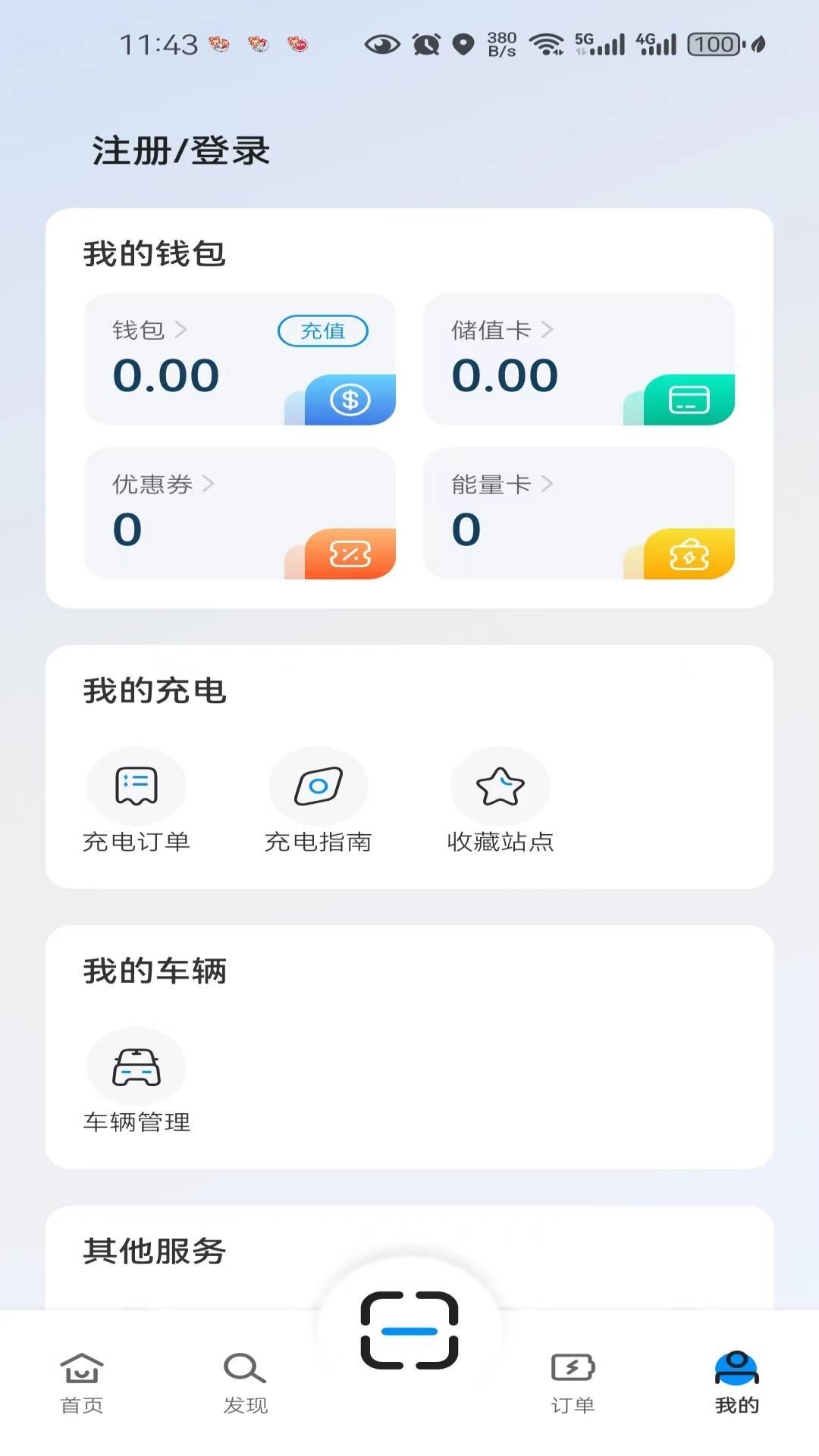819x1456 pixels.
Task: Open 车辆管理 vehicle management car icon
Action: coord(136,1065)
